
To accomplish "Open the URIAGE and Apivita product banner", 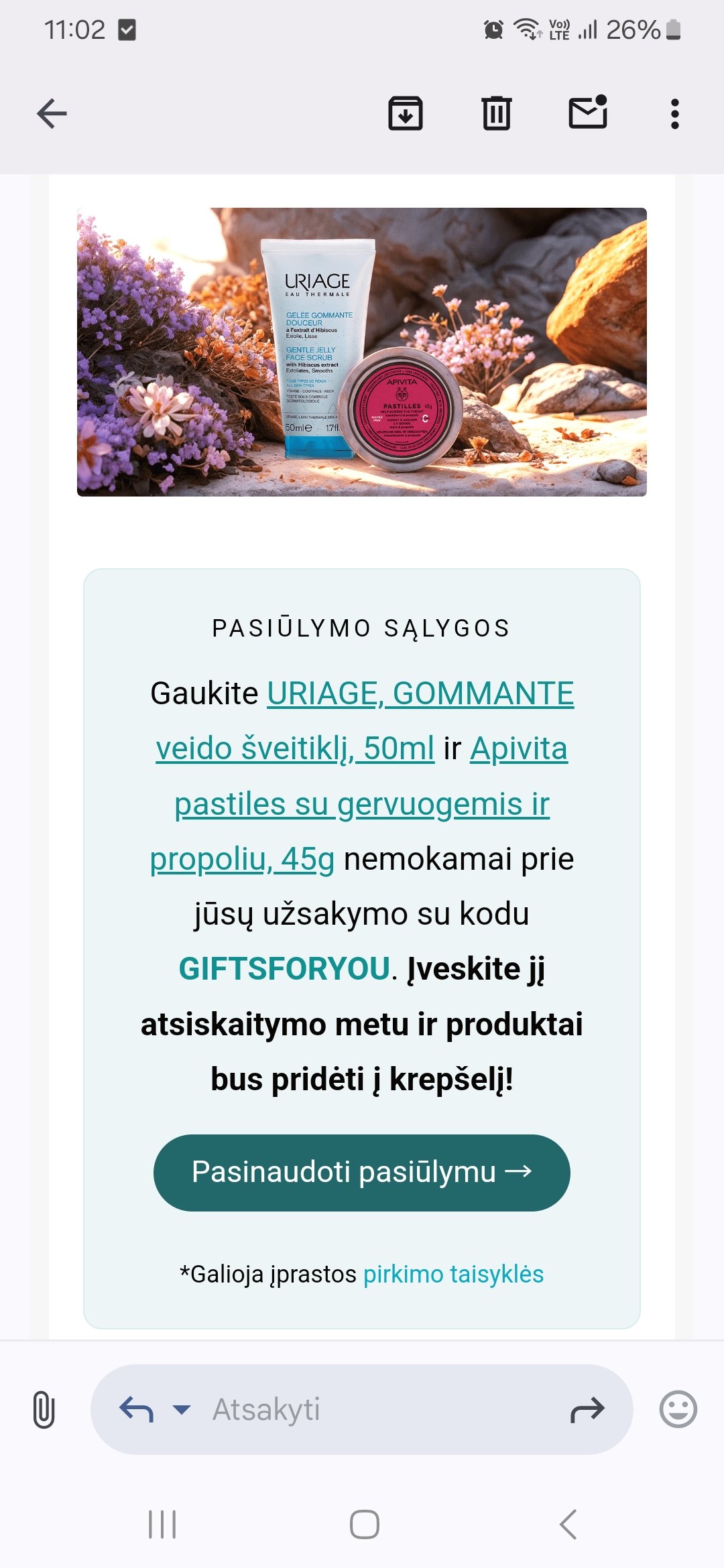I will pos(362,352).
